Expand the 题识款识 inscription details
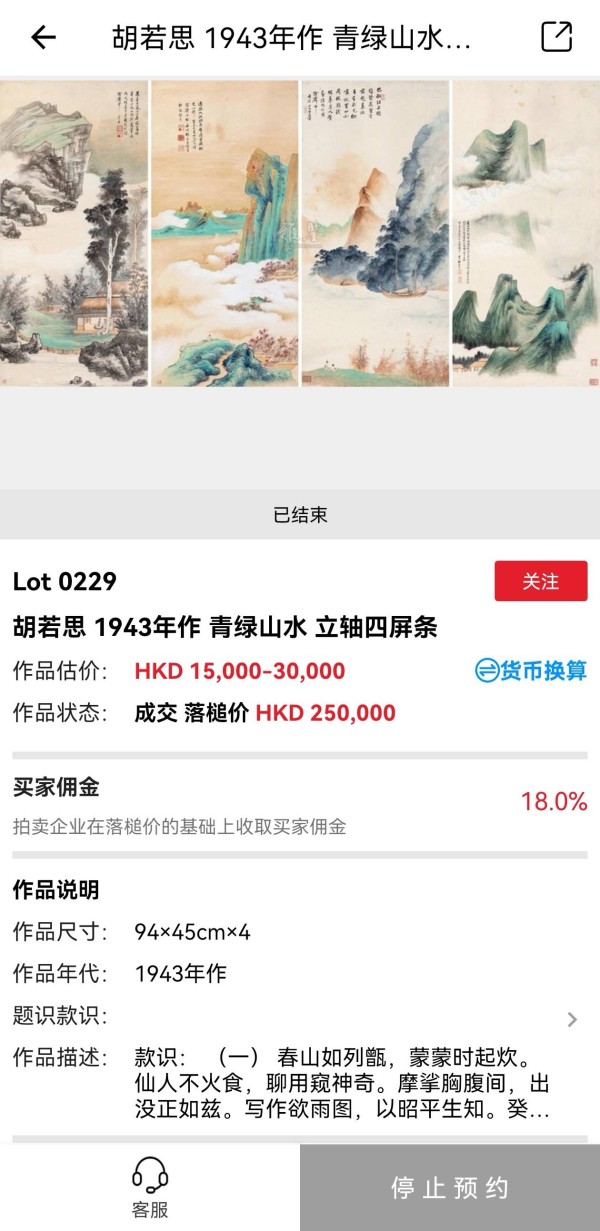 [572, 1019]
